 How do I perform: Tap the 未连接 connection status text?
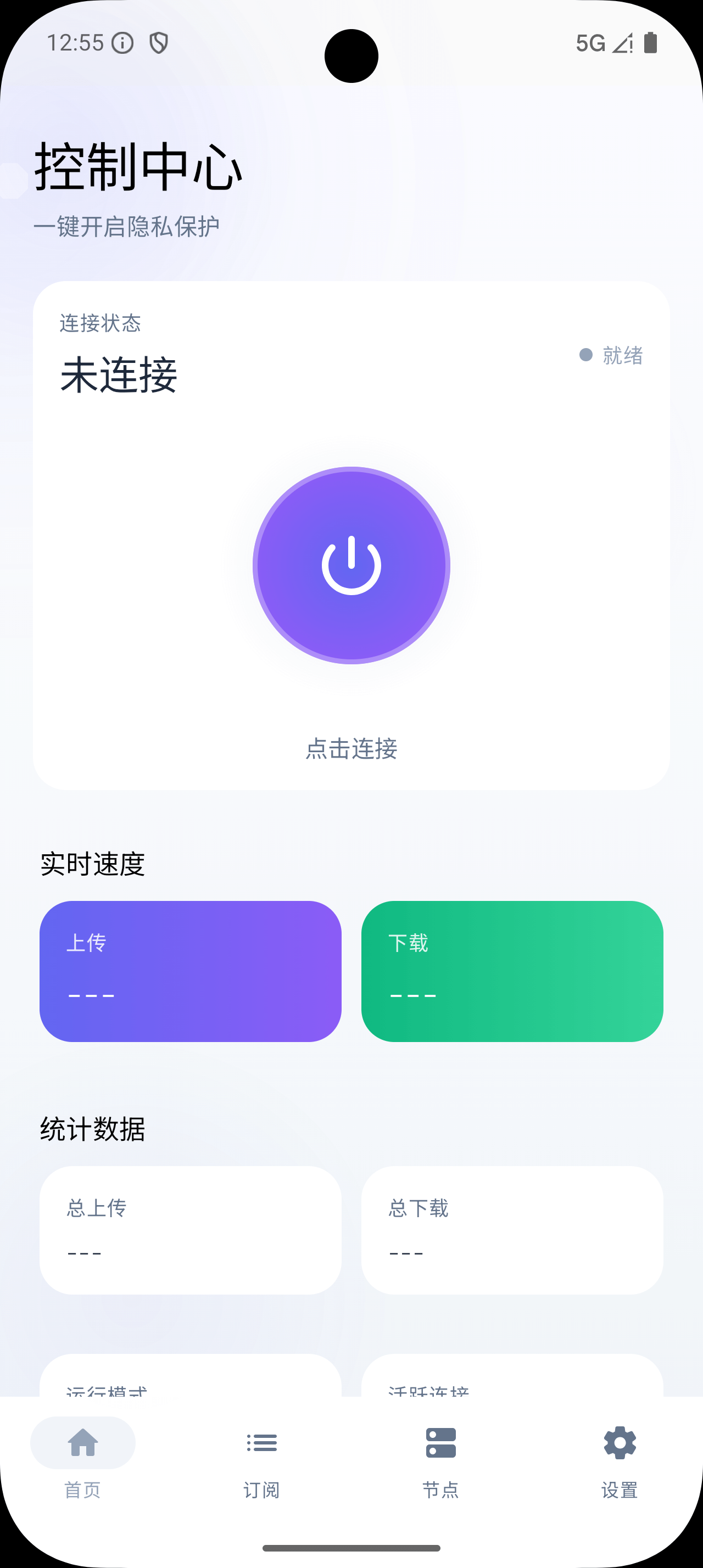[x=119, y=374]
